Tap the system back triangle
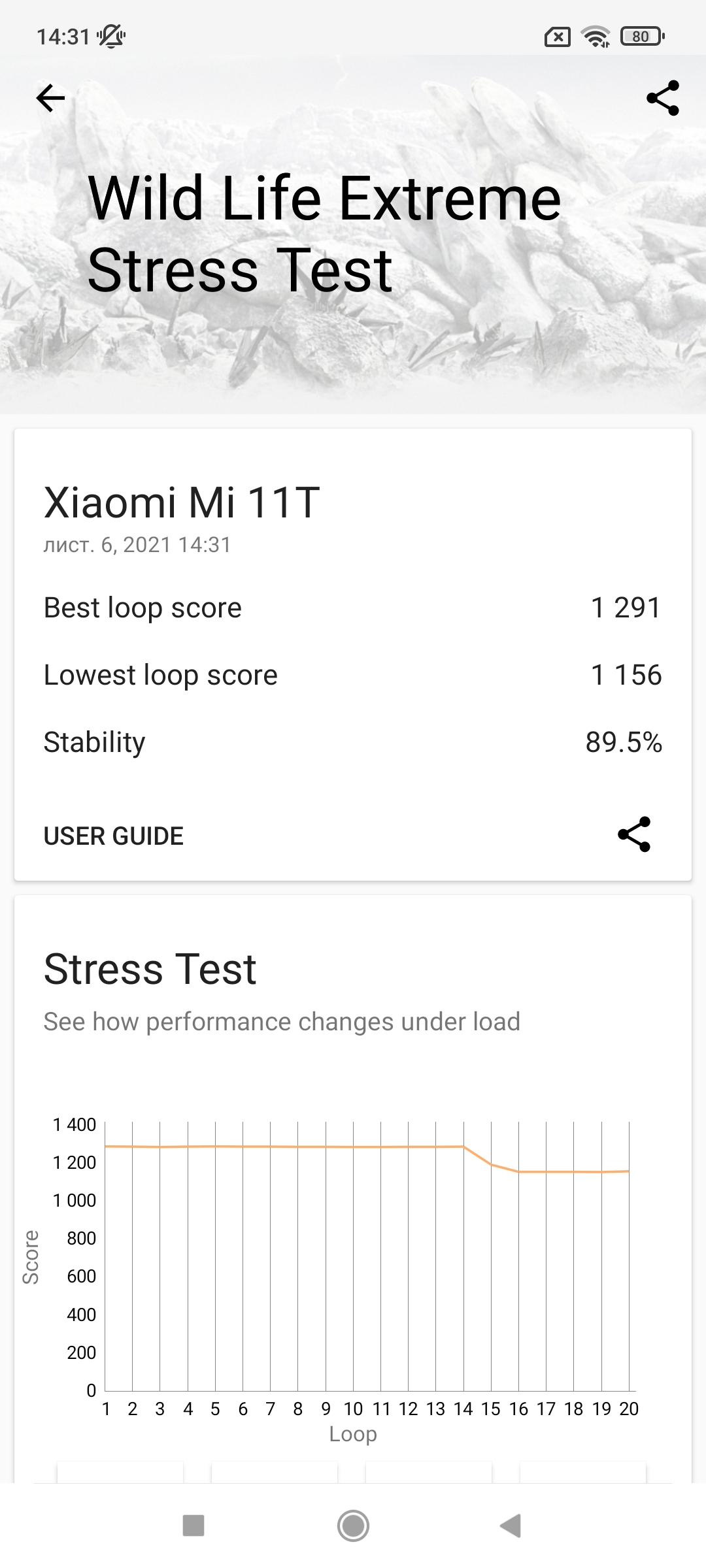This screenshot has height=1568, width=706. pyautogui.click(x=511, y=1526)
